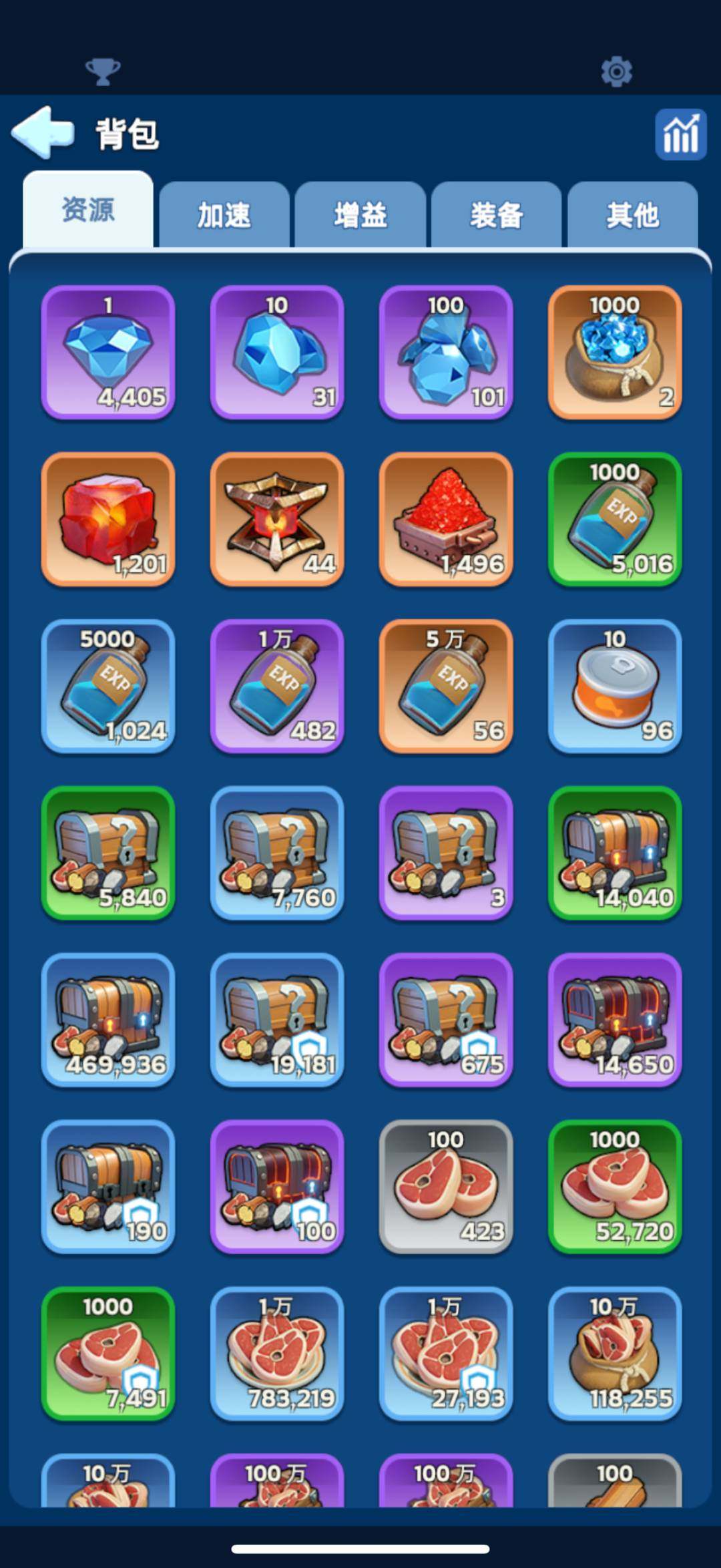Select the resource chest with 469,936
This screenshot has width=721, height=1568.
108,1020
